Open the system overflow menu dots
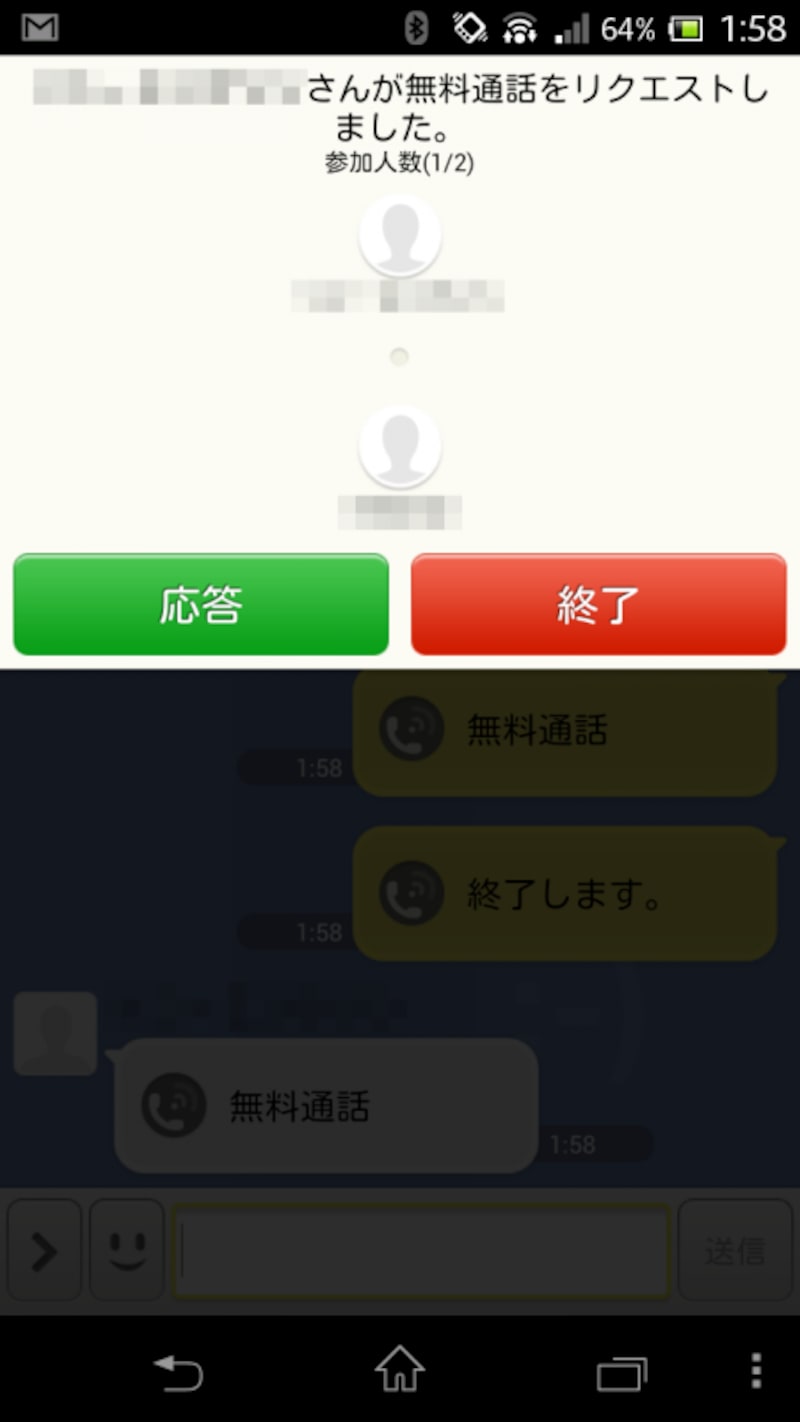Screen dimensions: 800x1422 coord(757,1372)
